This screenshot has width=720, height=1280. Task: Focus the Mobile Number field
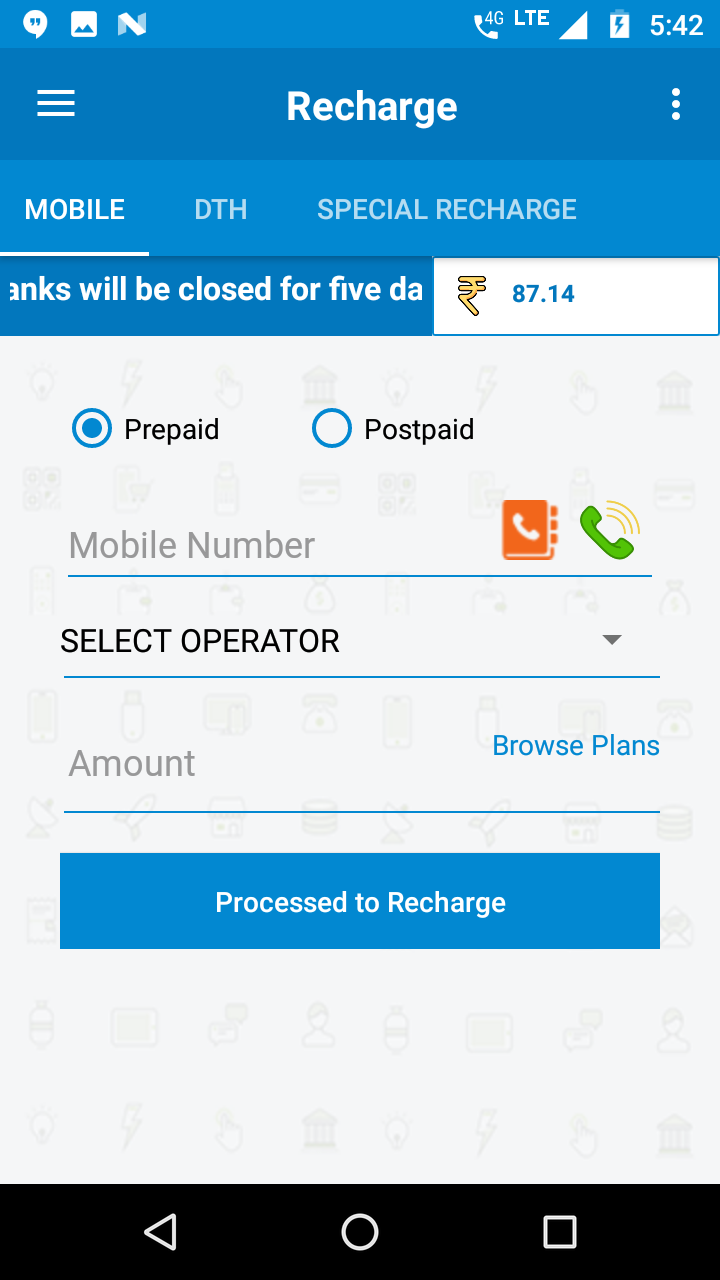click(280, 545)
